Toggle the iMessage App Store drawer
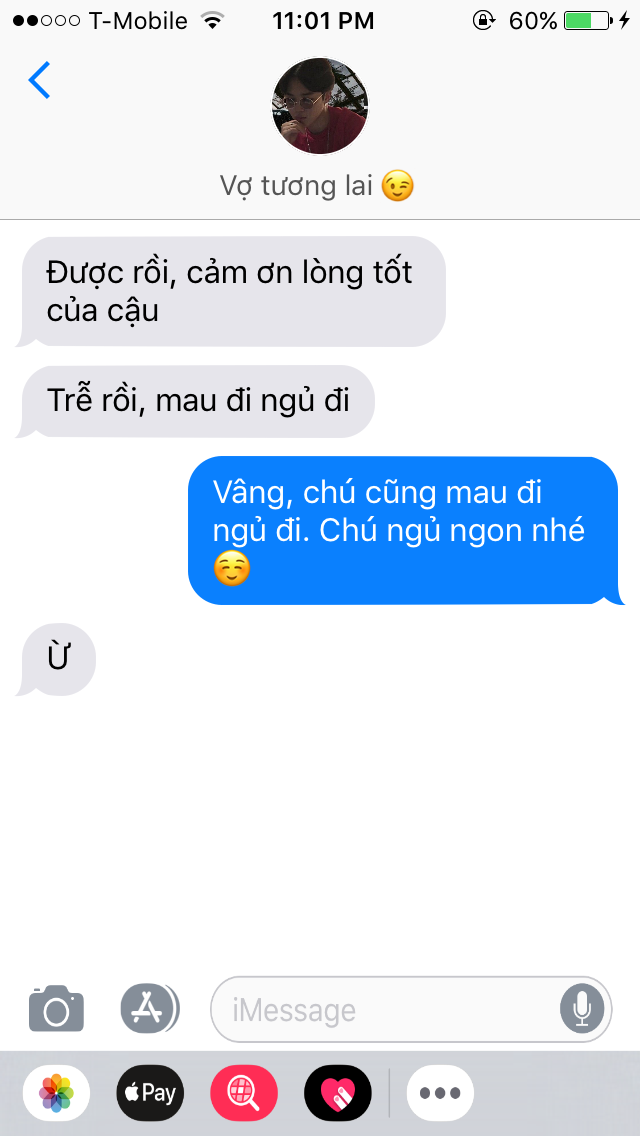This screenshot has width=640, height=1136. [x=149, y=1008]
